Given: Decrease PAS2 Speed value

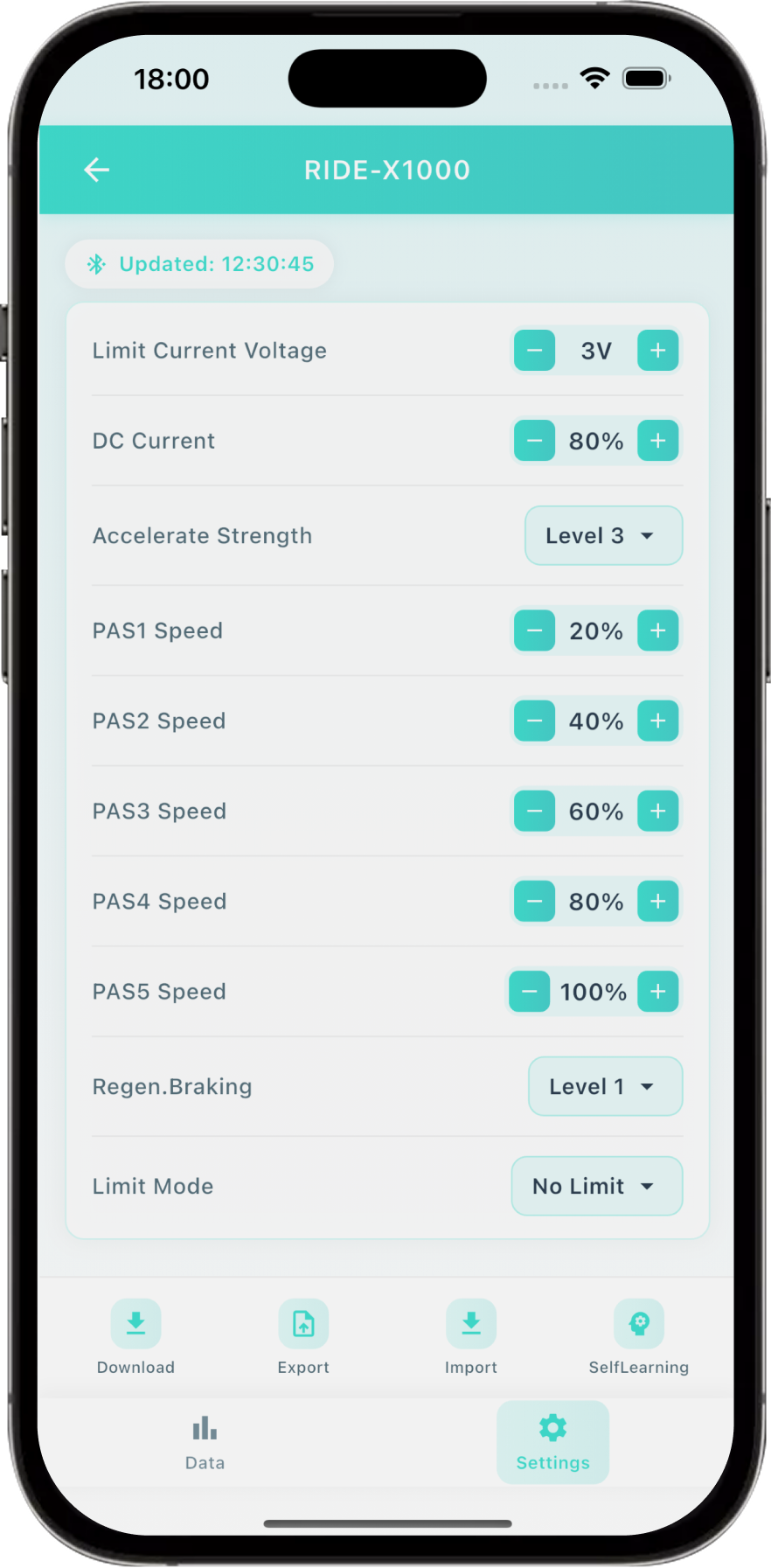Looking at the screenshot, I should [534, 721].
